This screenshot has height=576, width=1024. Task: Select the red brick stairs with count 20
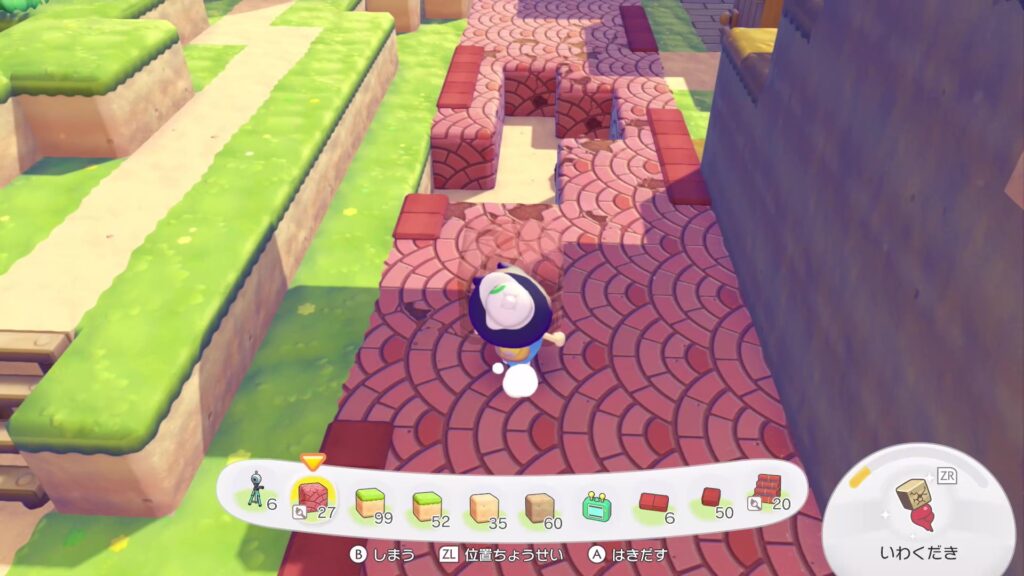pos(767,490)
